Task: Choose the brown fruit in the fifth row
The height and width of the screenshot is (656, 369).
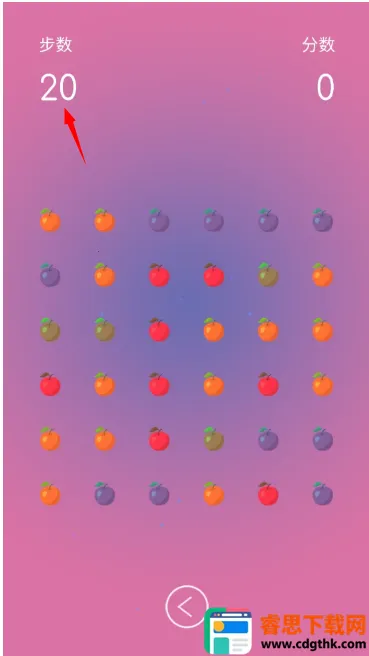Action: (213, 439)
